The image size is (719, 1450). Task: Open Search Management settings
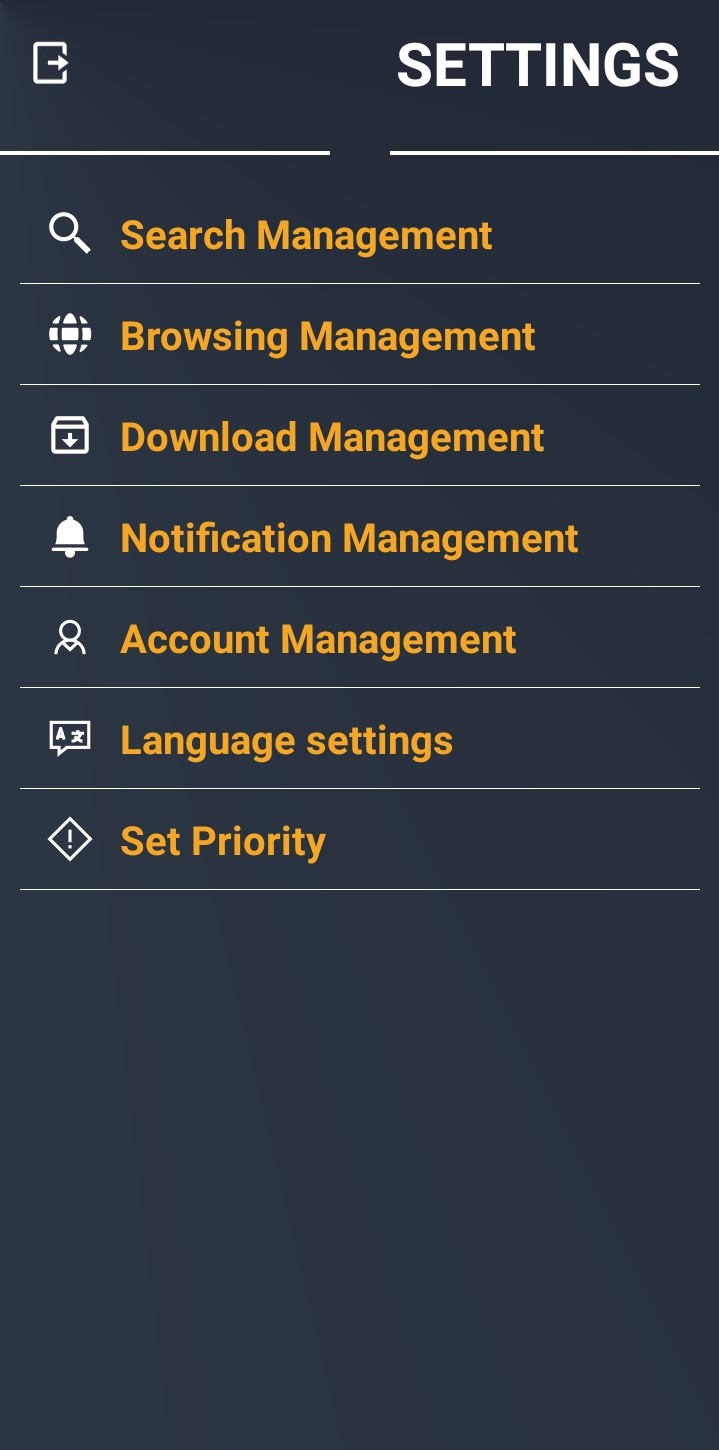306,236
